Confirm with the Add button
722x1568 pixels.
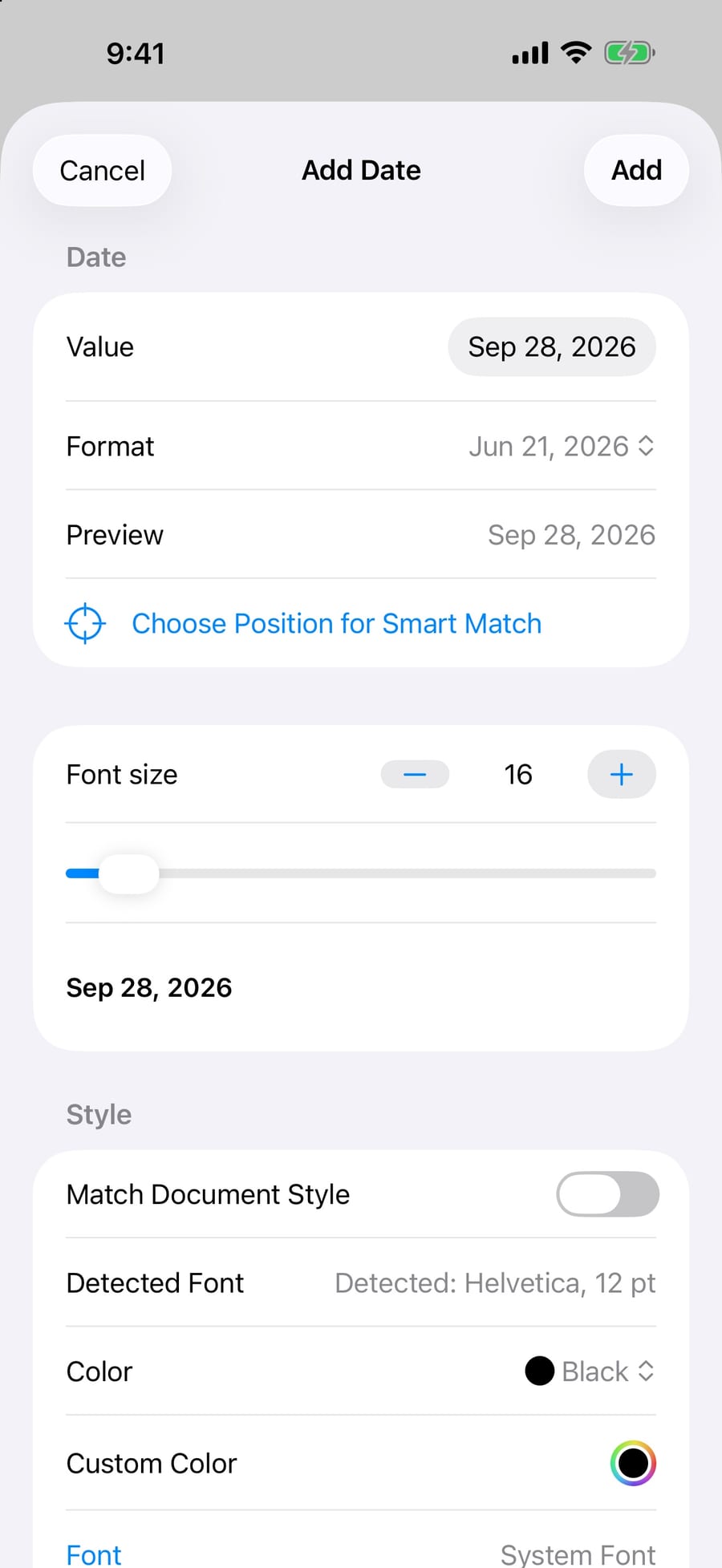pos(636,170)
